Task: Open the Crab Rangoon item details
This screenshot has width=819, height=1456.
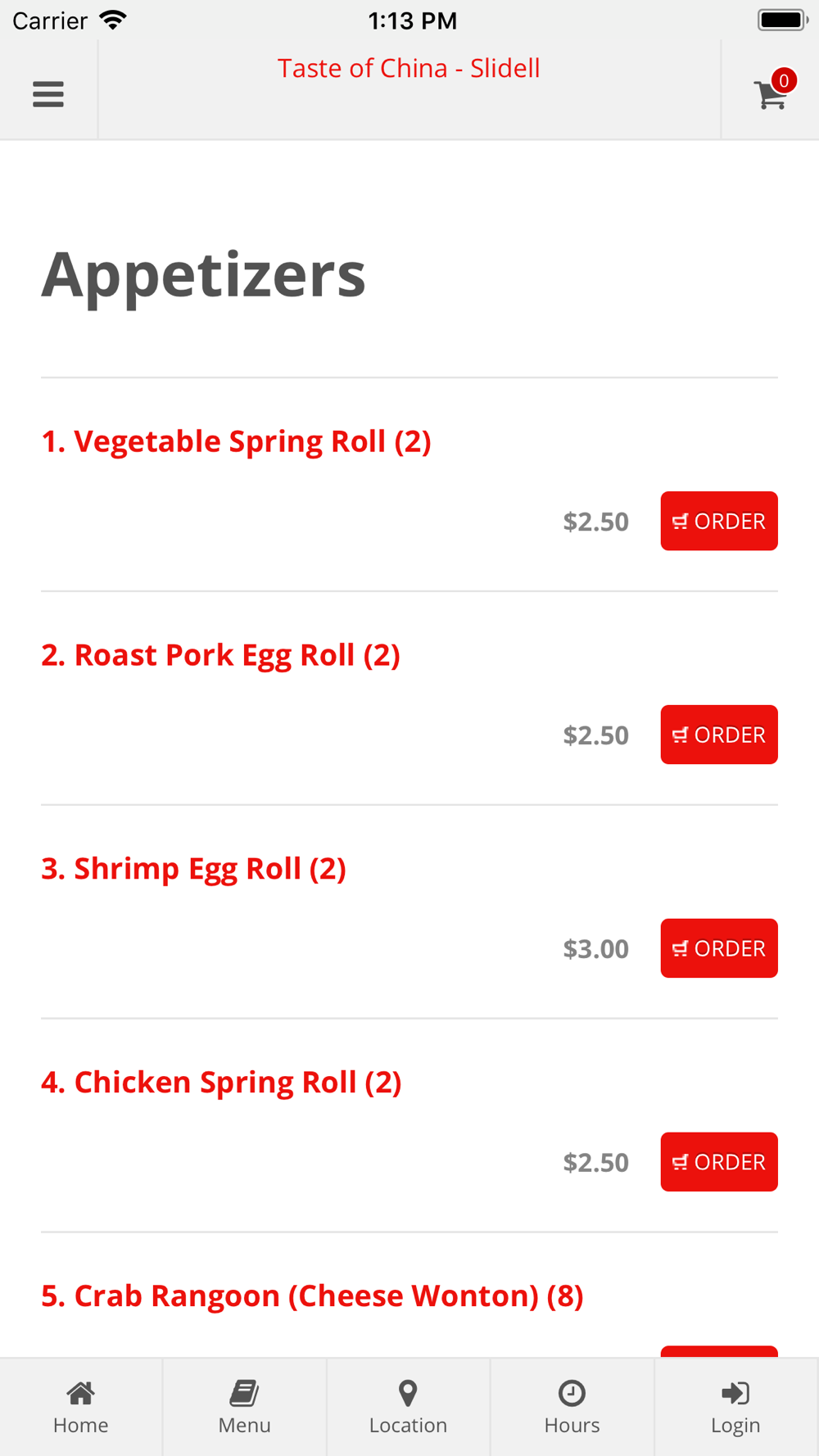Action: pyautogui.click(x=312, y=1295)
